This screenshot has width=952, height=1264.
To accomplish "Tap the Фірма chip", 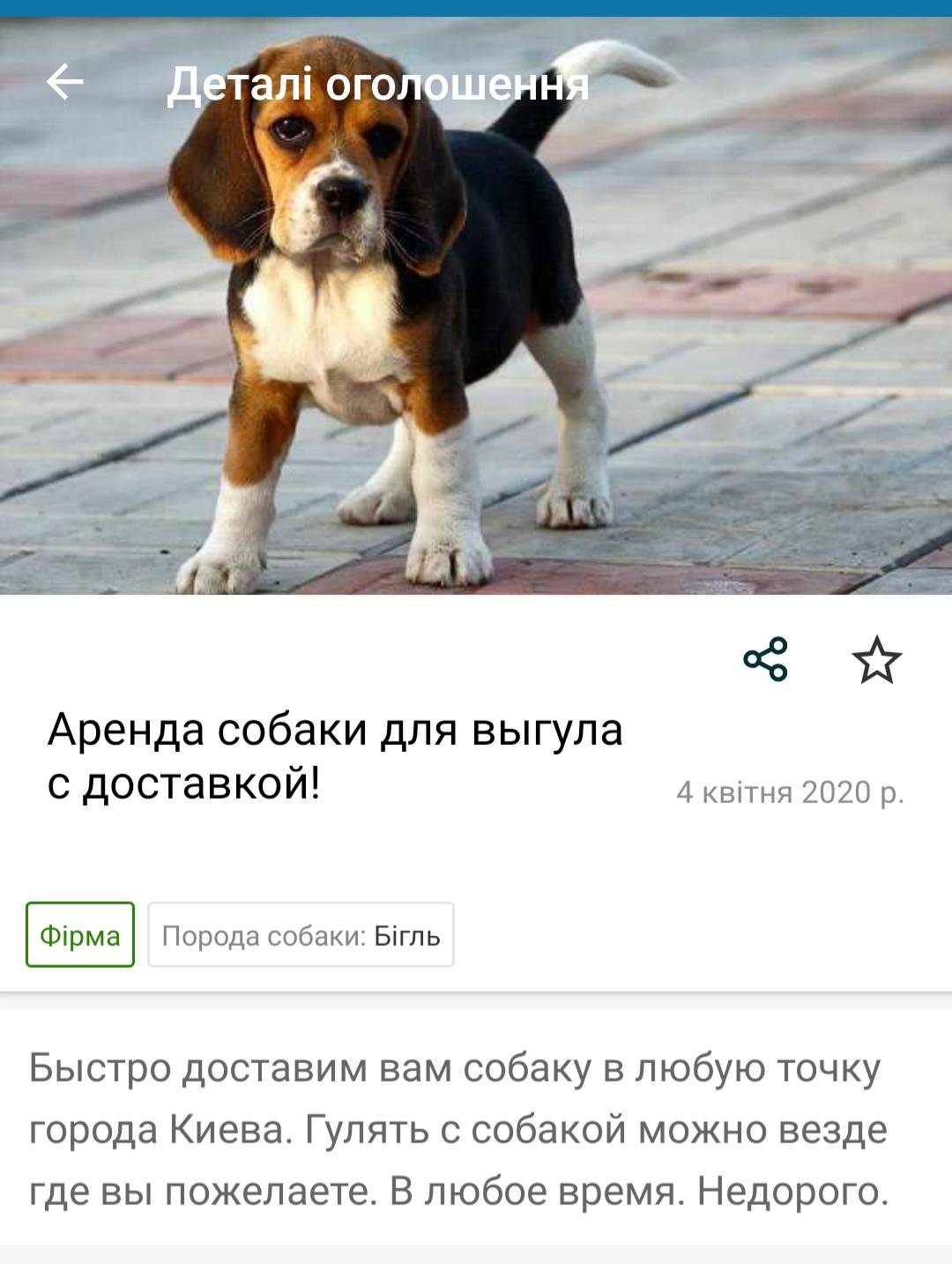I will 80,934.
